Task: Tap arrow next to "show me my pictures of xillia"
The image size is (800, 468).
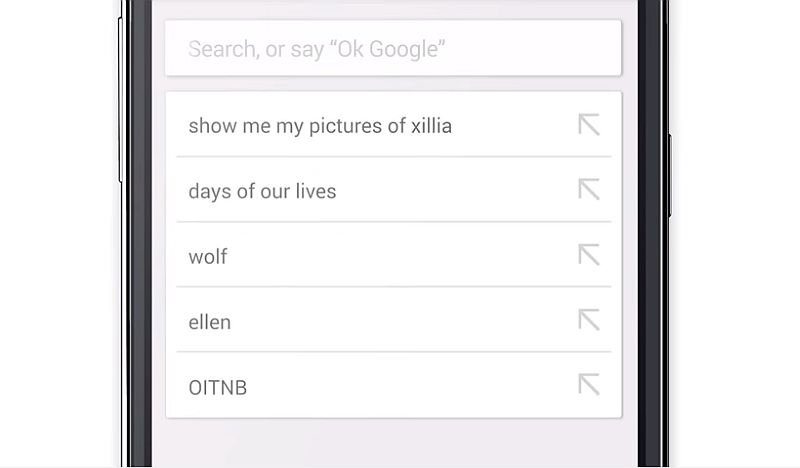Action: point(589,124)
